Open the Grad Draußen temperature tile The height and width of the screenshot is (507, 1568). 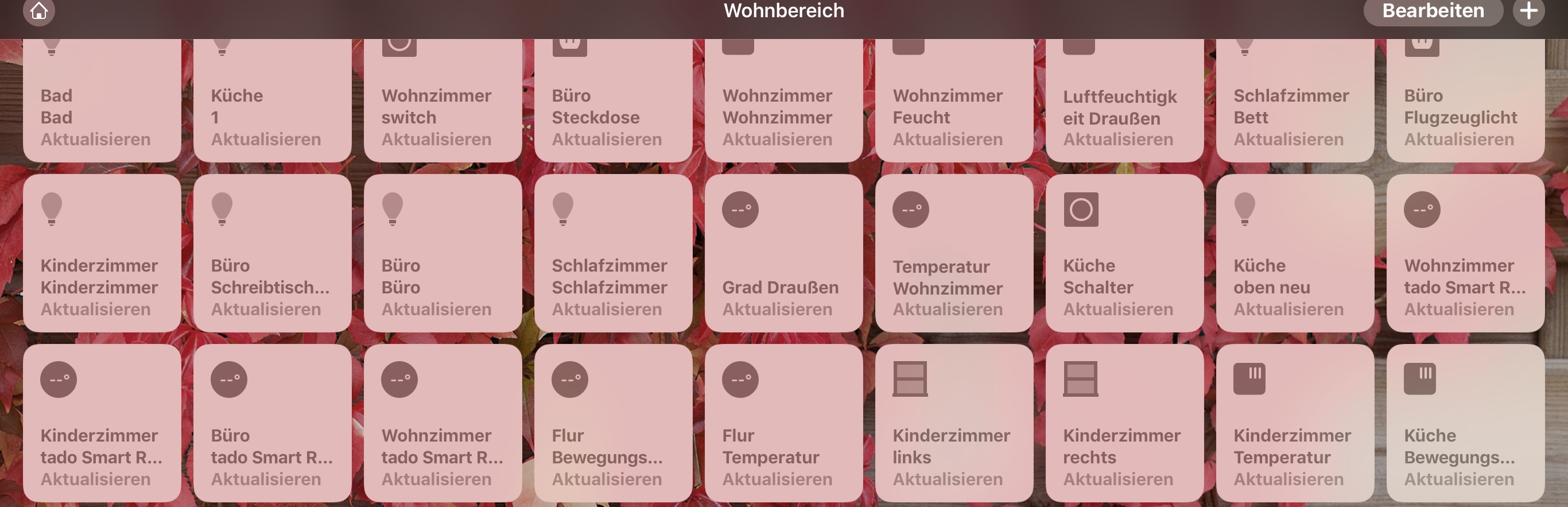click(783, 253)
